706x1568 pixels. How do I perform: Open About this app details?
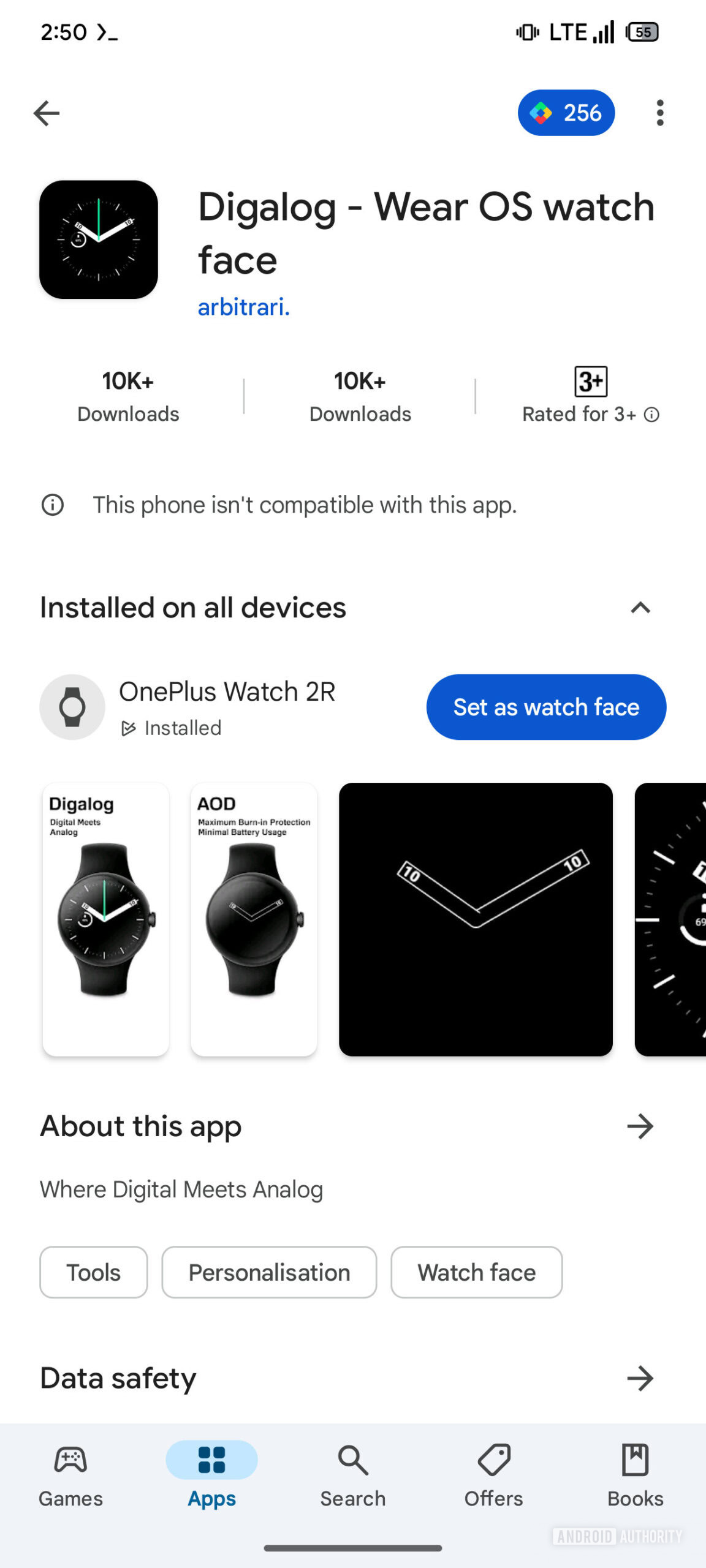[x=640, y=1126]
